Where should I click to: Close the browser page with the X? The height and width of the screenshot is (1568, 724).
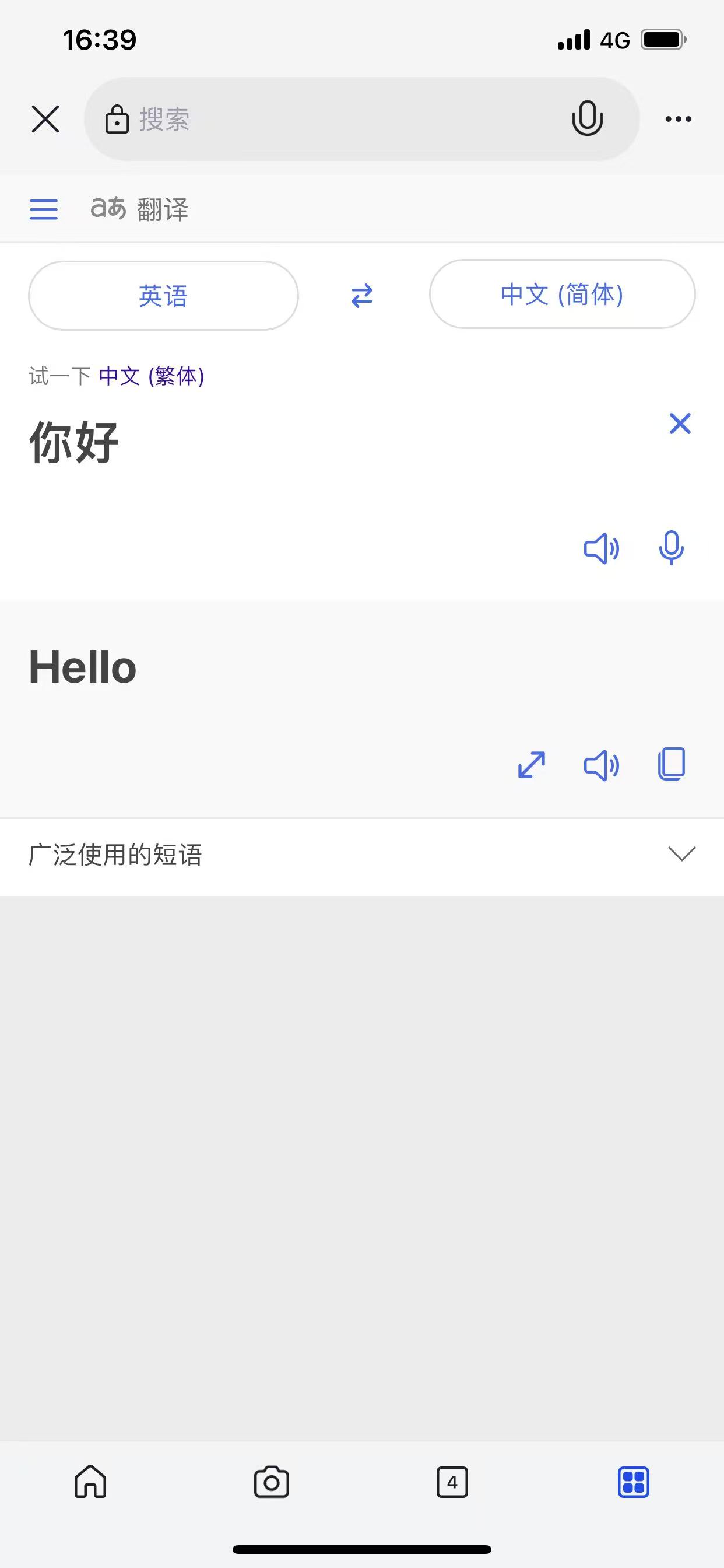(x=45, y=118)
